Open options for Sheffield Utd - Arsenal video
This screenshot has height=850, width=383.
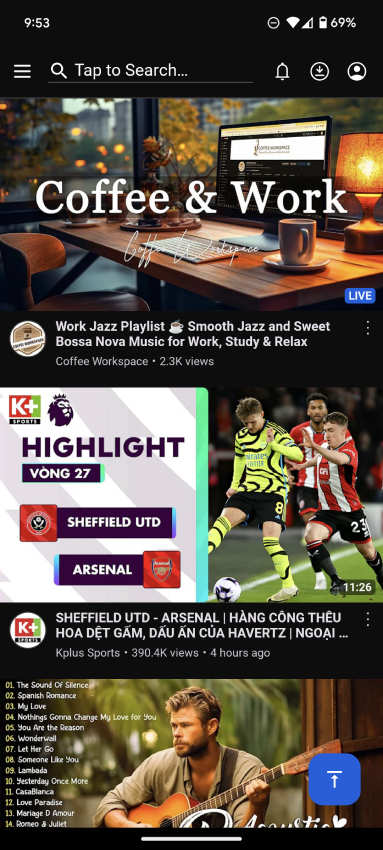(368, 619)
